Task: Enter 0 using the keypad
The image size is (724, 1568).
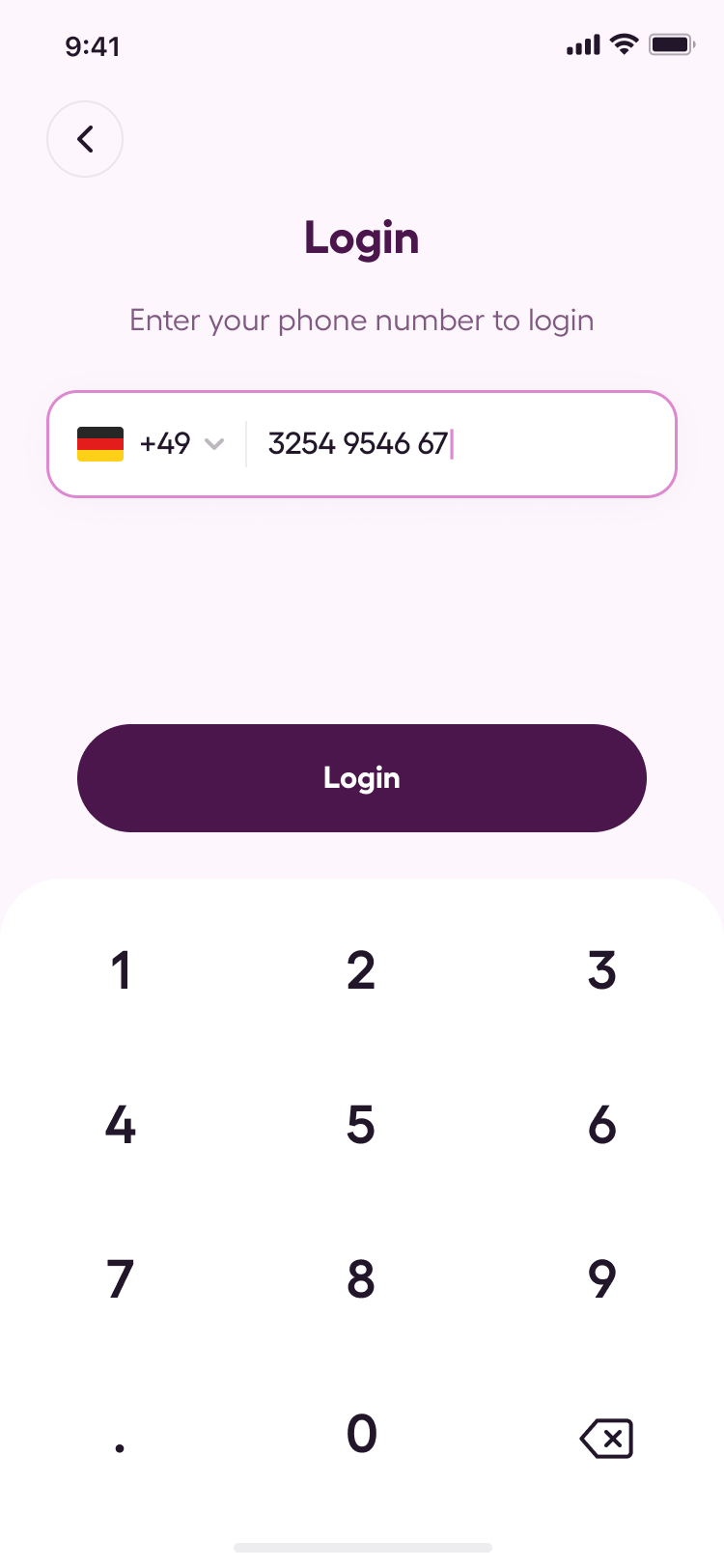Action: (x=361, y=1434)
